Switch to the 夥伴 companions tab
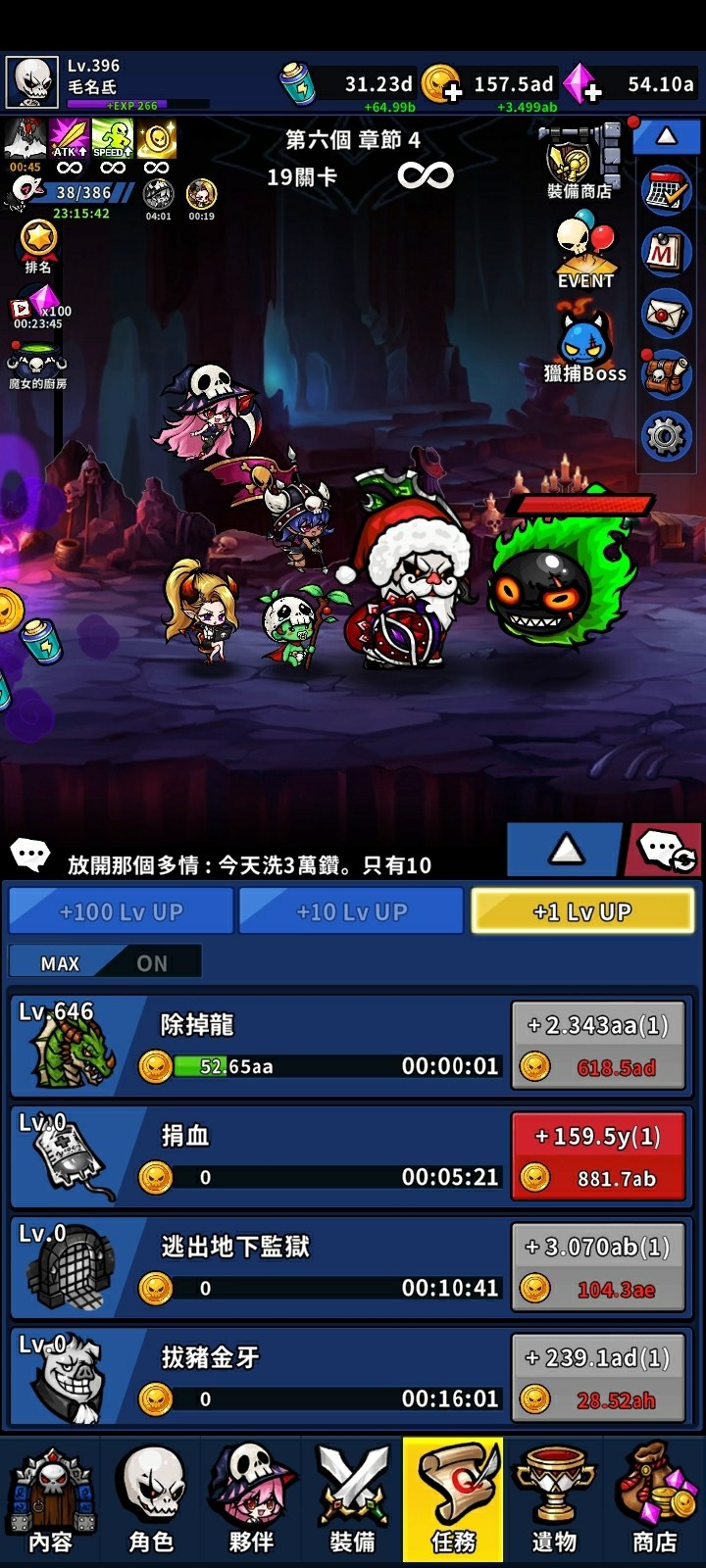The image size is (706, 1568). tap(252, 1501)
